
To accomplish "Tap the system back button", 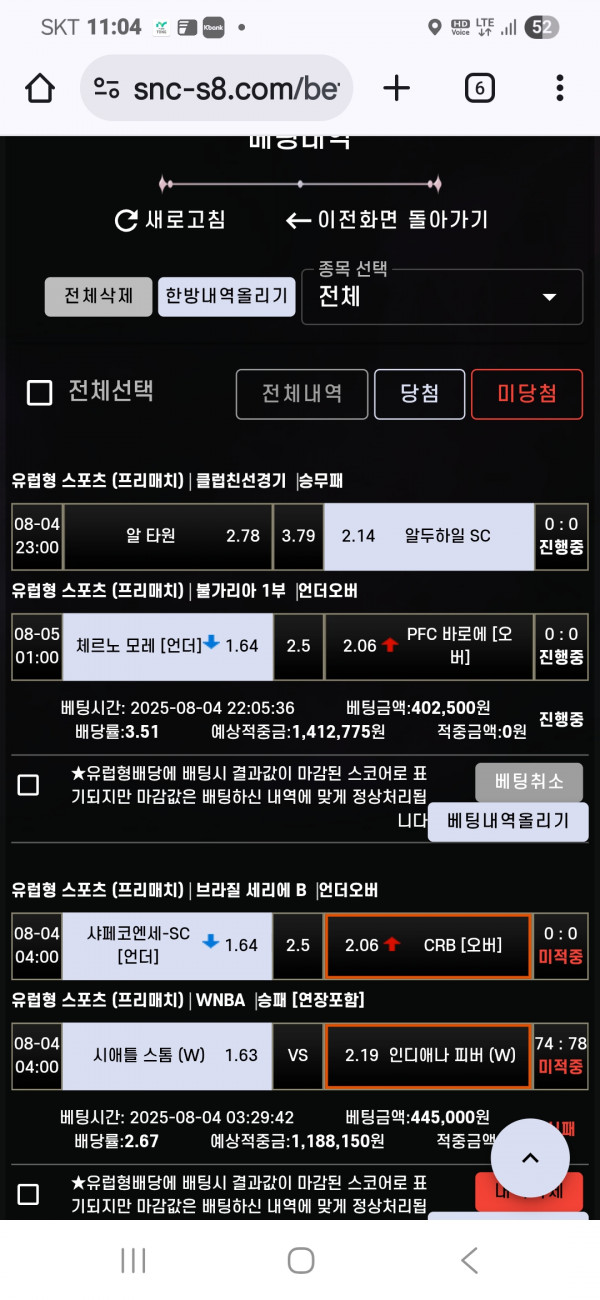I will tap(469, 1260).
